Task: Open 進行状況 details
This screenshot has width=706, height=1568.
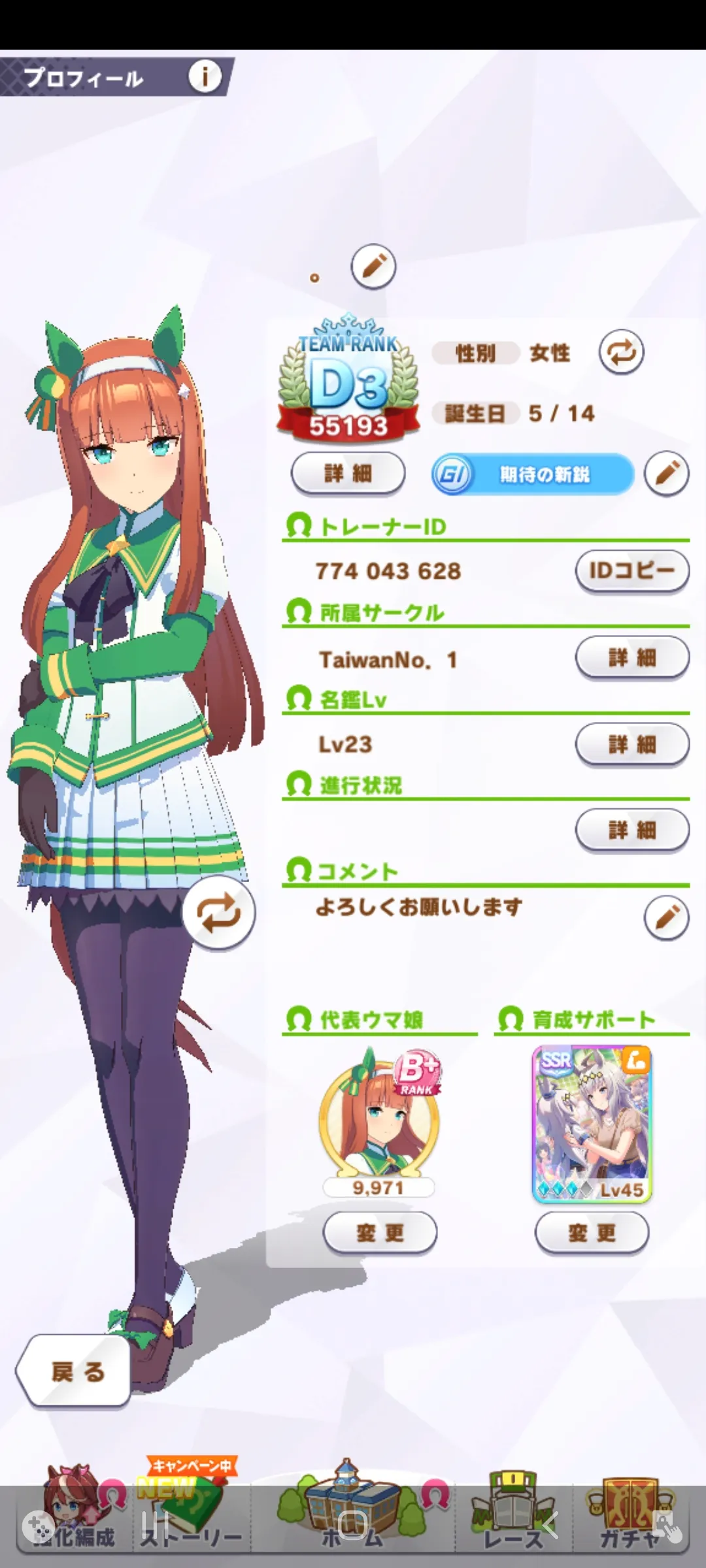Action: tap(631, 830)
